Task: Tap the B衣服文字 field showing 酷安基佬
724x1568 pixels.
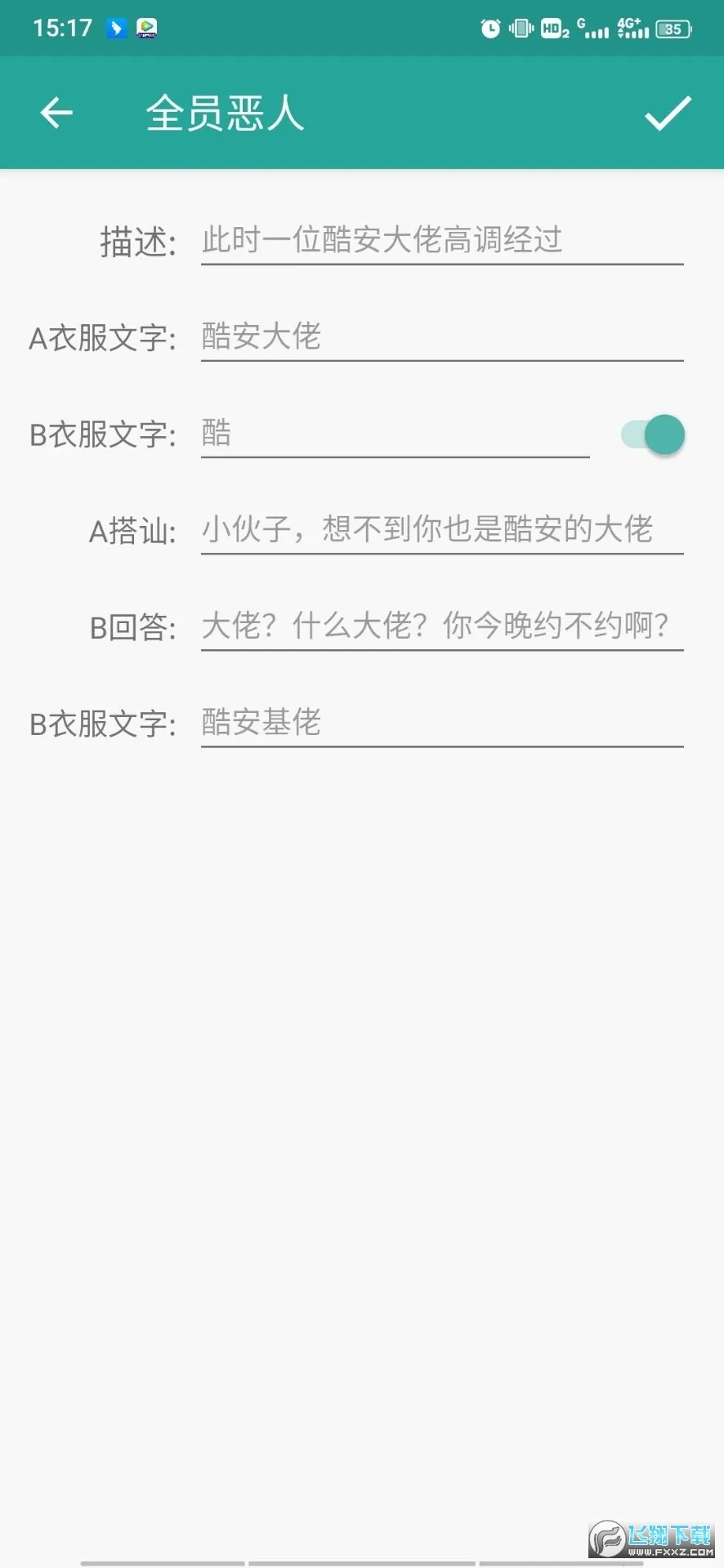Action: tap(441, 722)
